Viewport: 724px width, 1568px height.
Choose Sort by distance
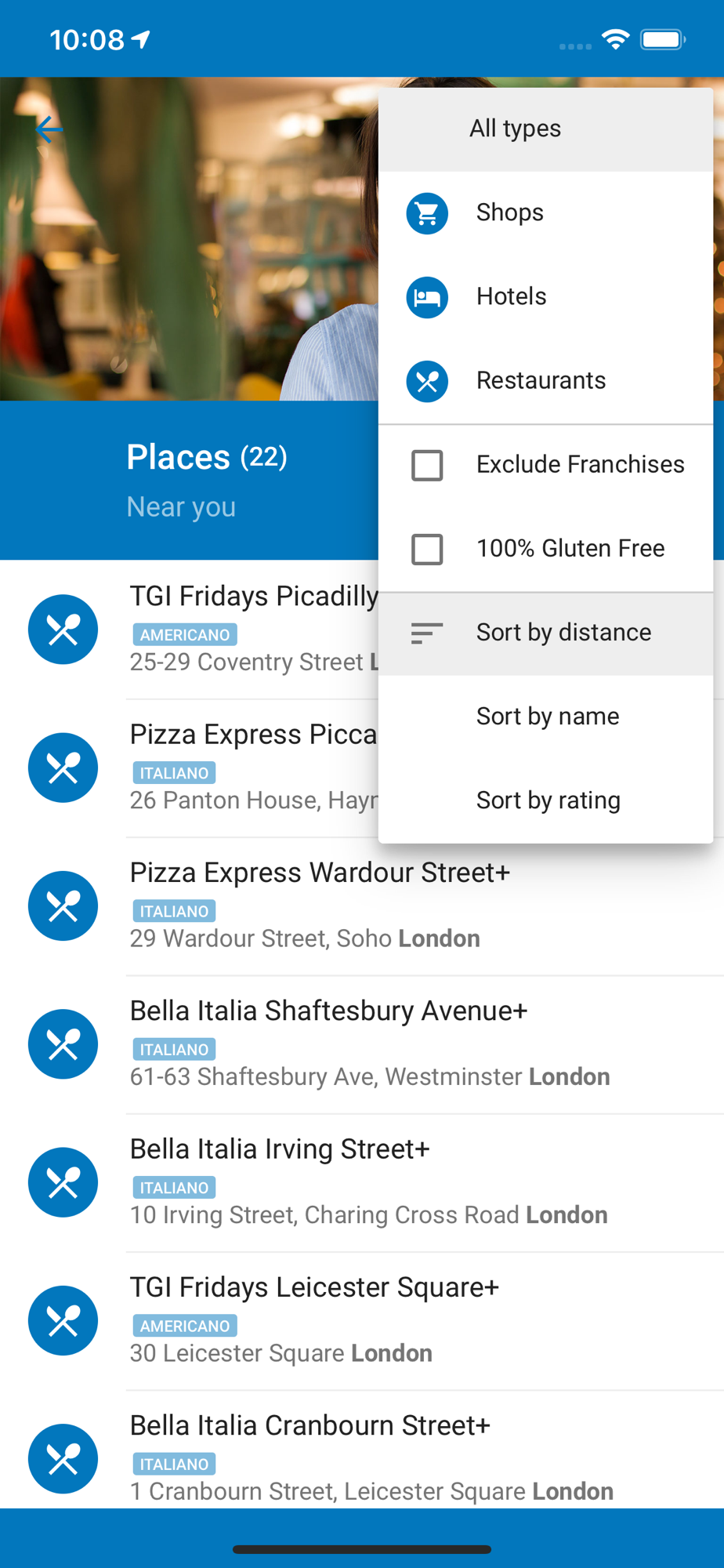point(545,633)
